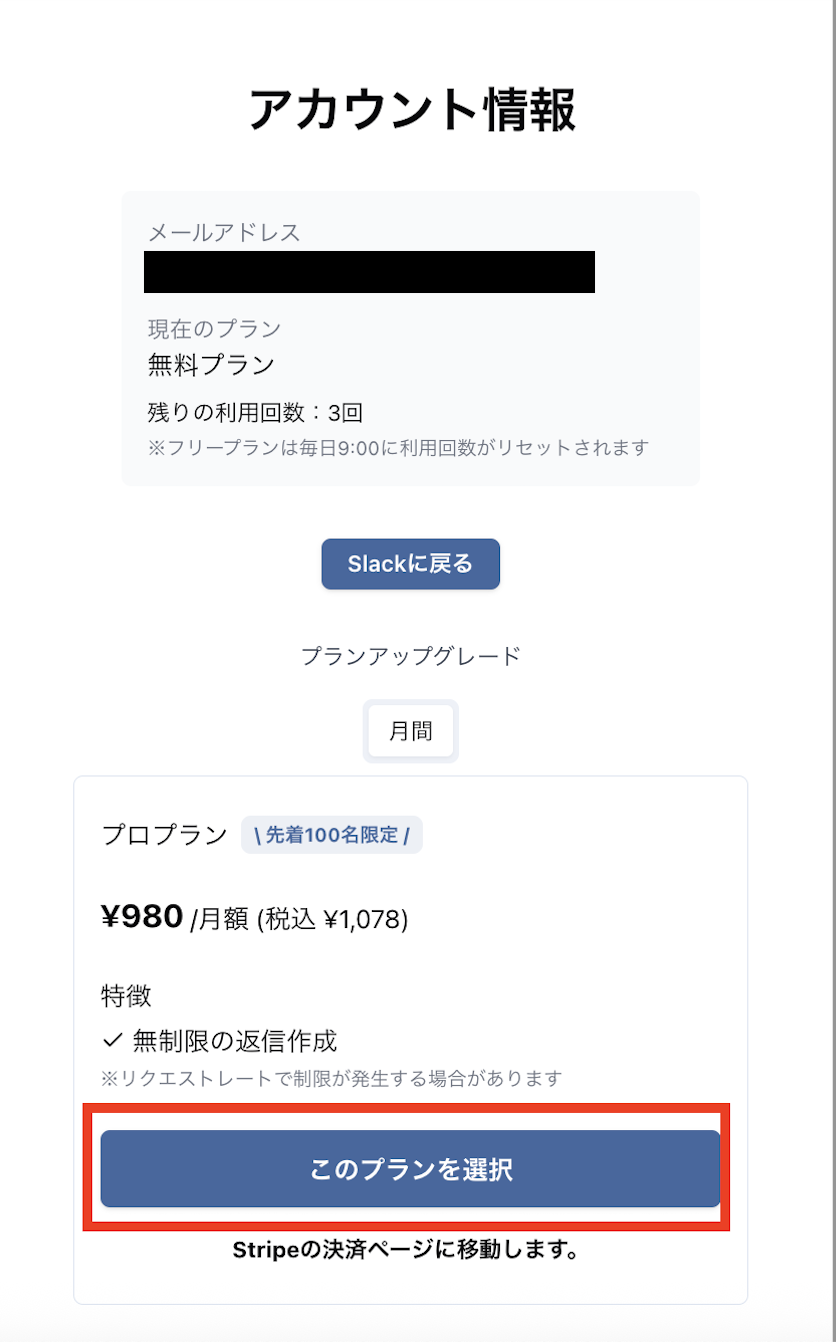
Task: Select the 月間 billing tab
Action: (x=410, y=731)
